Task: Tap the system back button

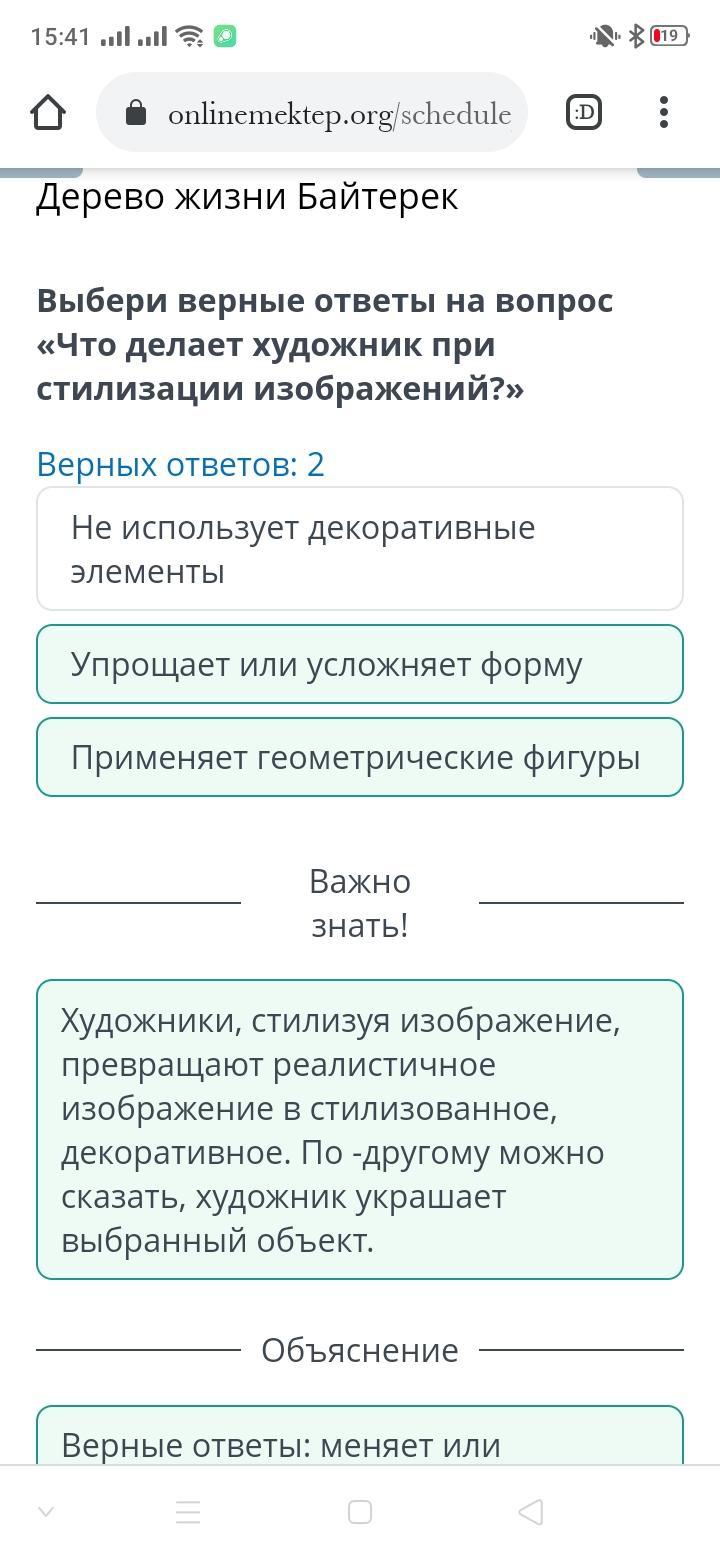Action: pos(531,1511)
